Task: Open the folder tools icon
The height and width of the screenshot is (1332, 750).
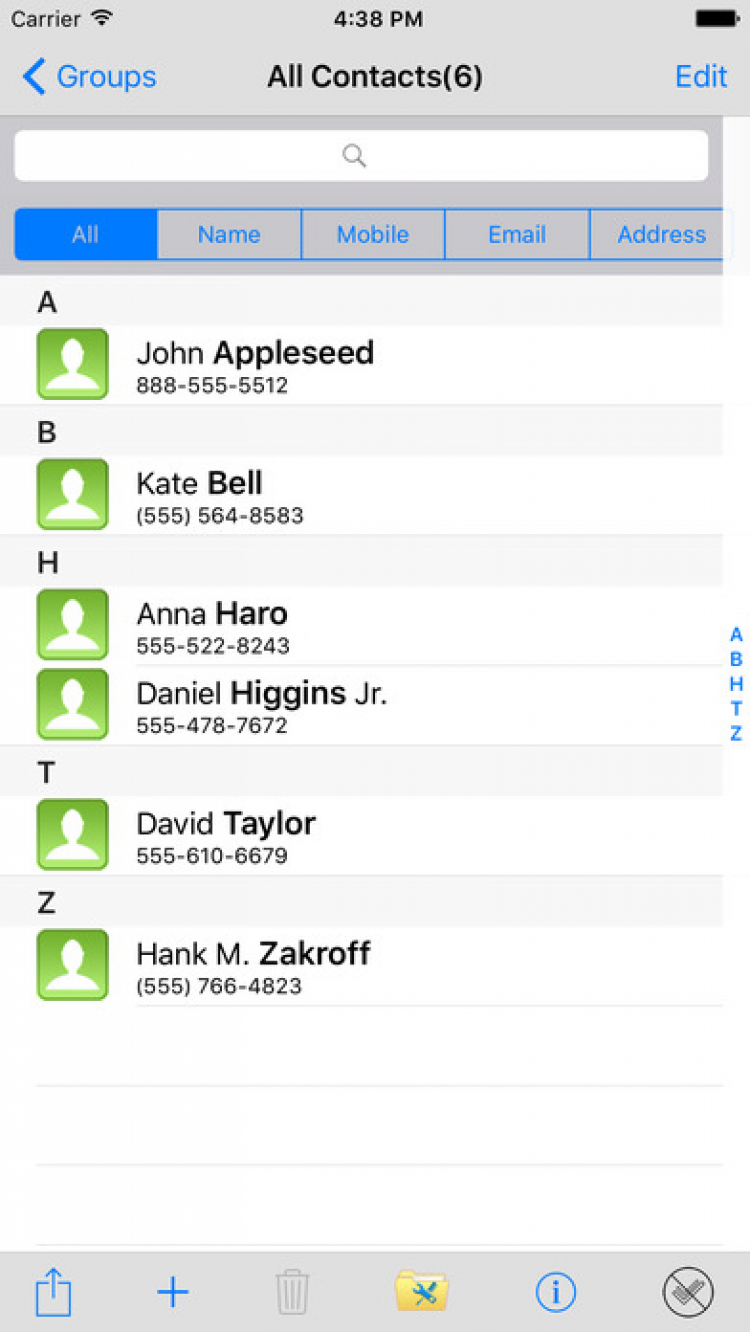Action: tap(422, 1292)
